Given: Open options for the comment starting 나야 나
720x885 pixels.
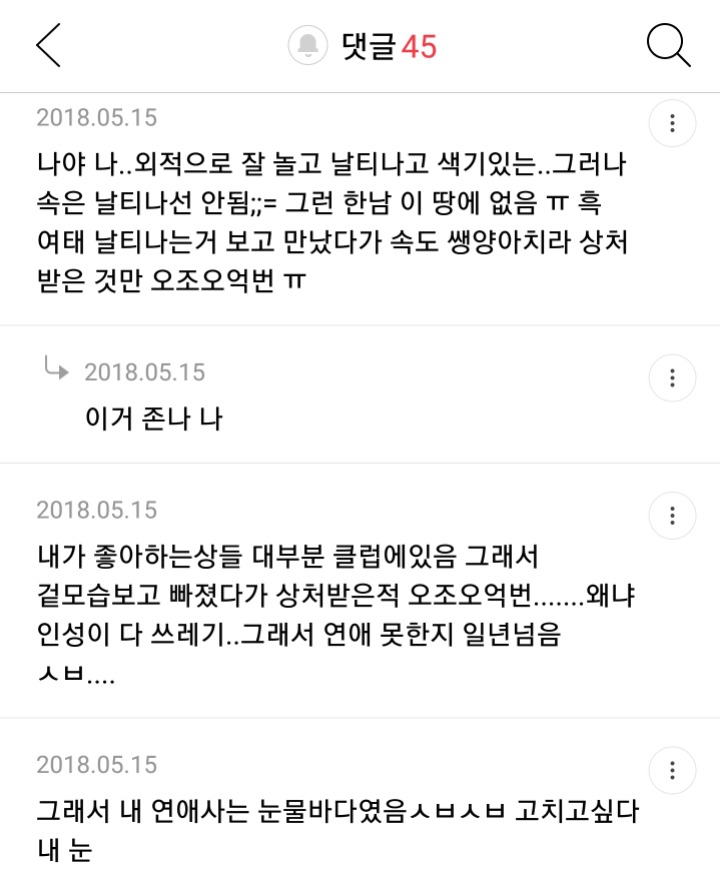Looking at the screenshot, I should click(672, 124).
